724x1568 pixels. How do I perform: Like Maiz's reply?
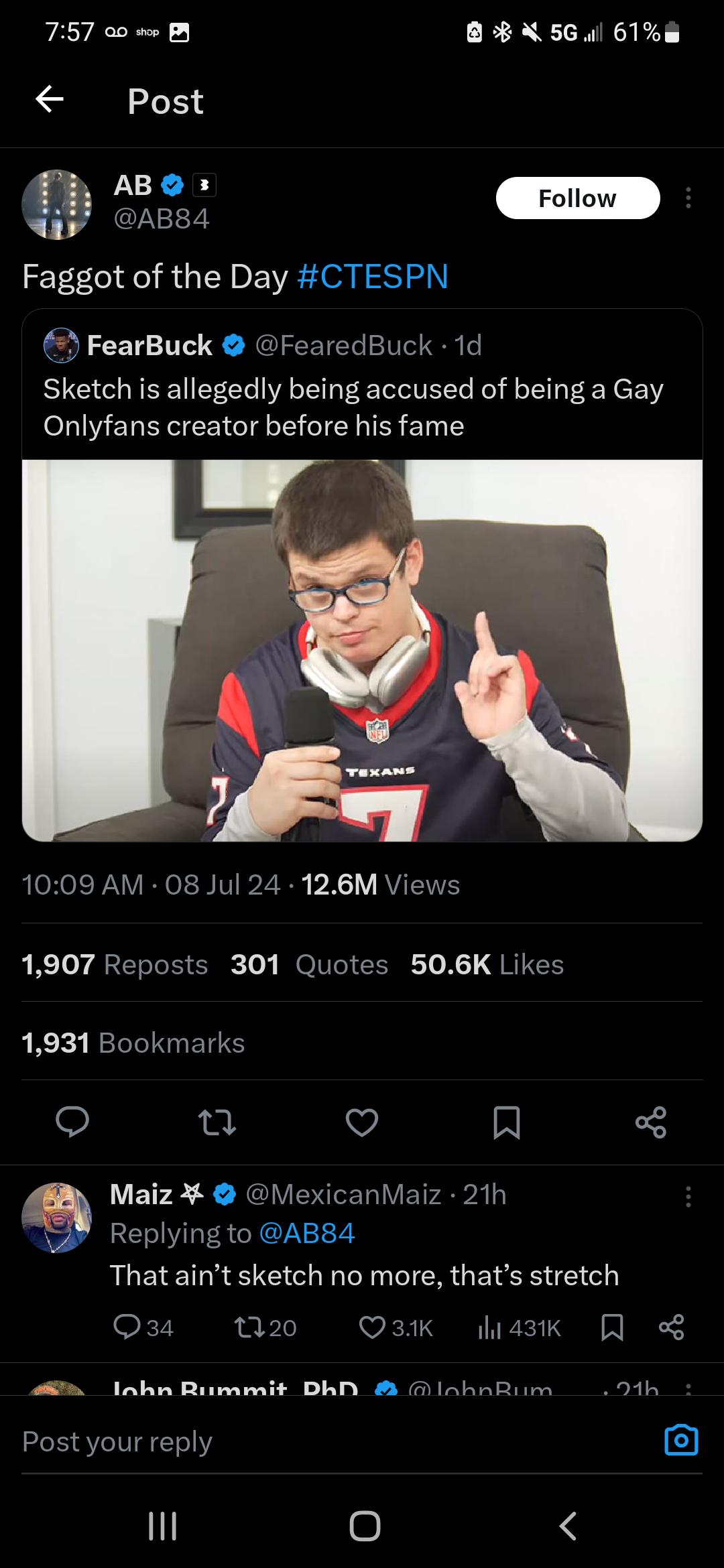(373, 1327)
